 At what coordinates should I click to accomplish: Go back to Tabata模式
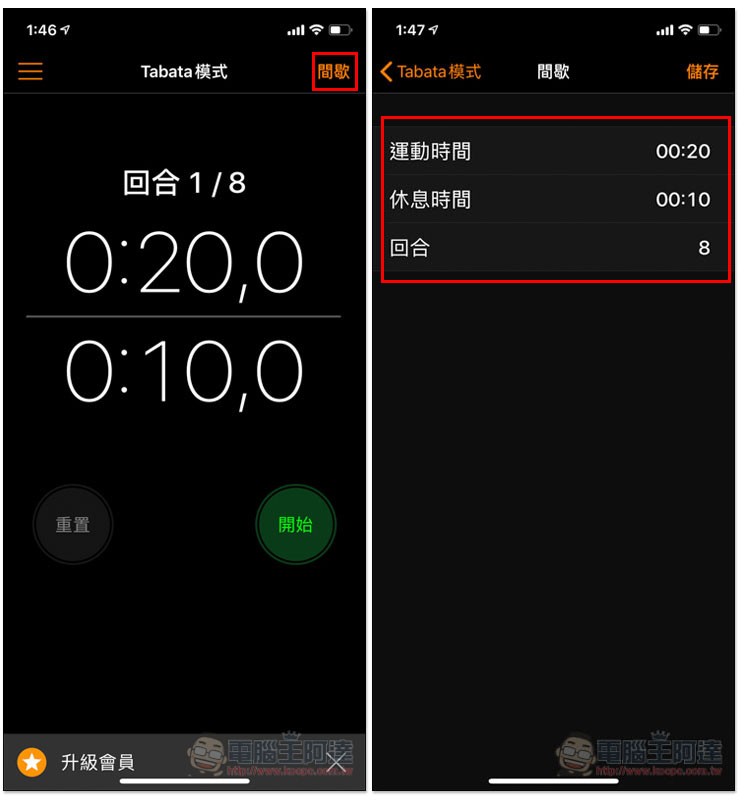click(430, 71)
